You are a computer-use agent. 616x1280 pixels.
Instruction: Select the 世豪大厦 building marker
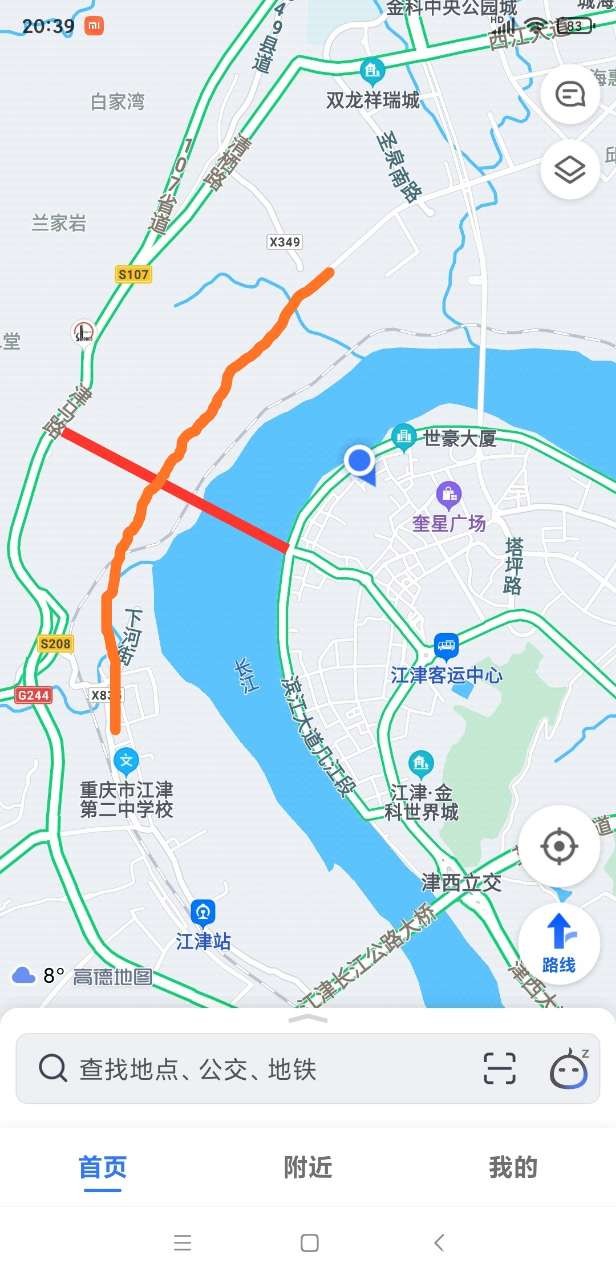click(x=405, y=436)
